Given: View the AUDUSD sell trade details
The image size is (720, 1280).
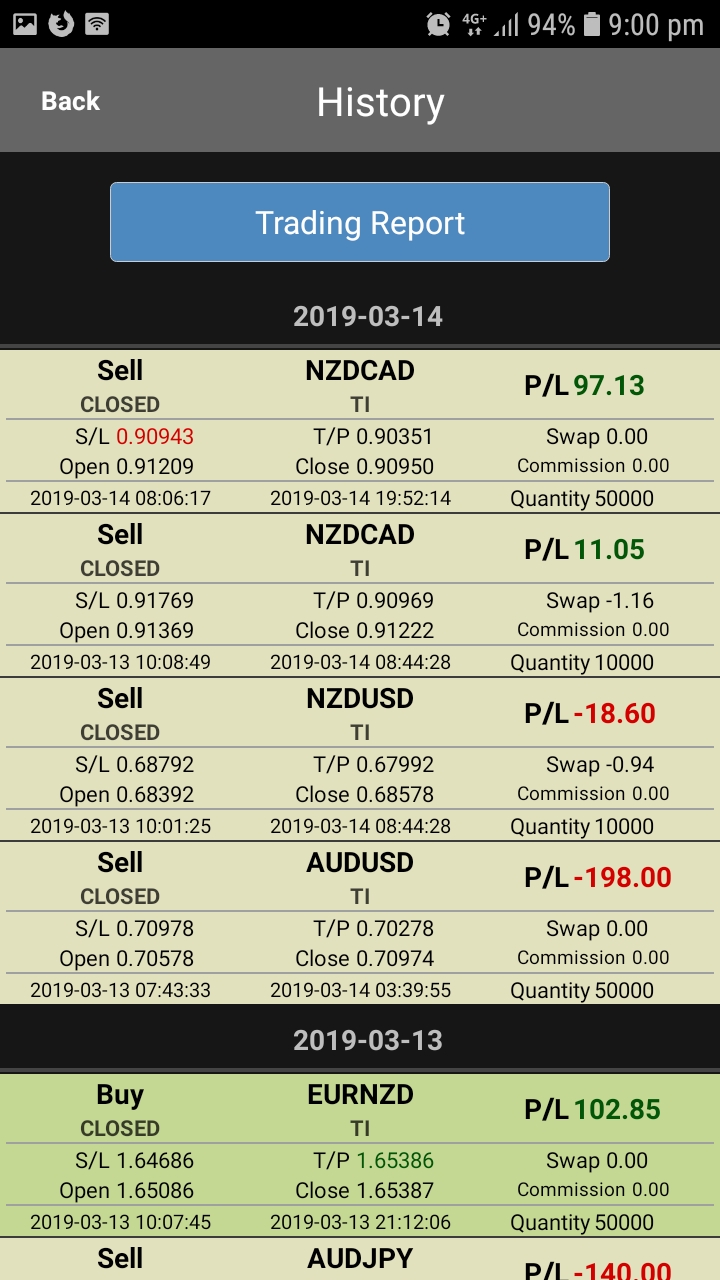Looking at the screenshot, I should click(360, 923).
